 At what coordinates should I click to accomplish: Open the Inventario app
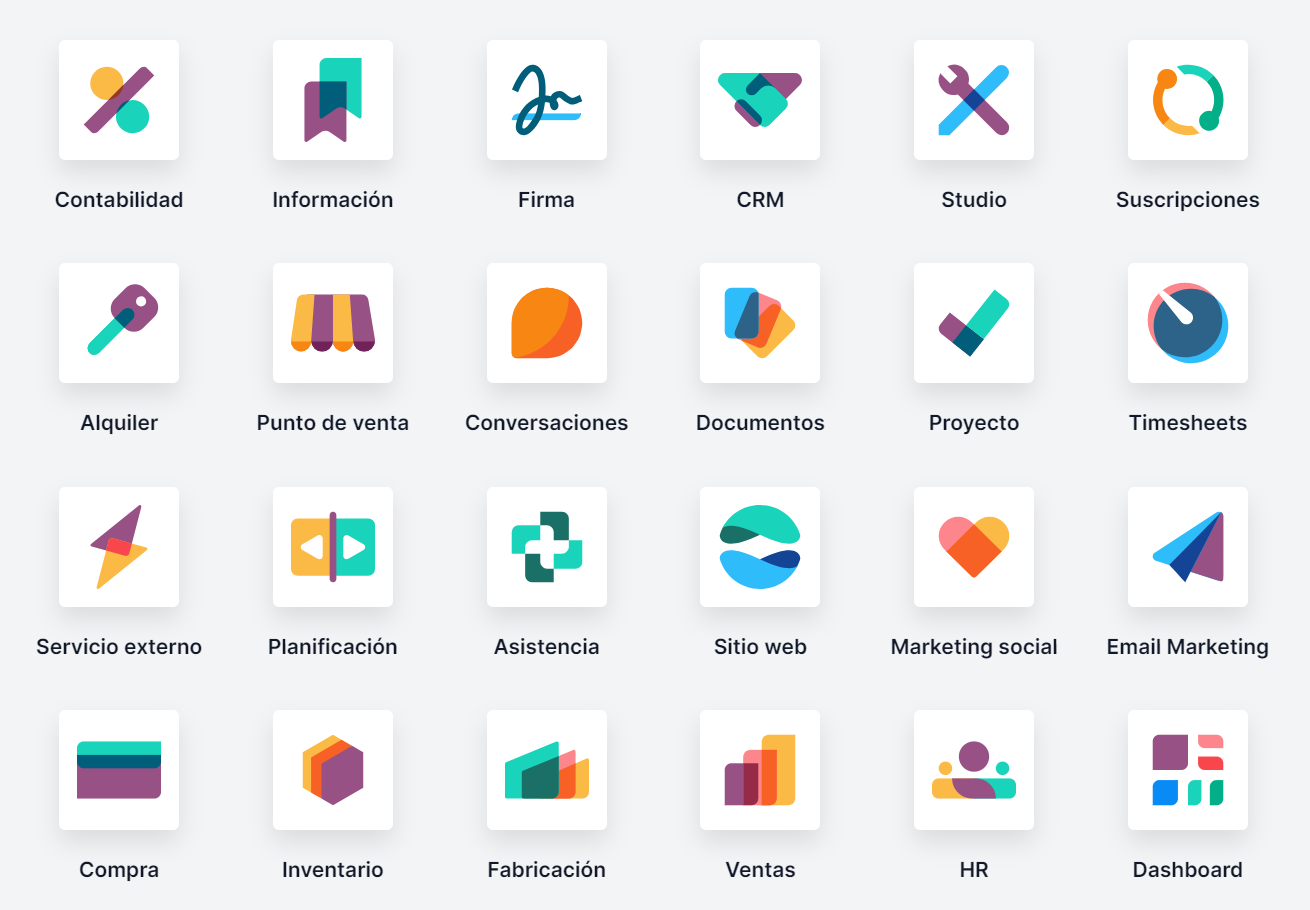coord(333,770)
